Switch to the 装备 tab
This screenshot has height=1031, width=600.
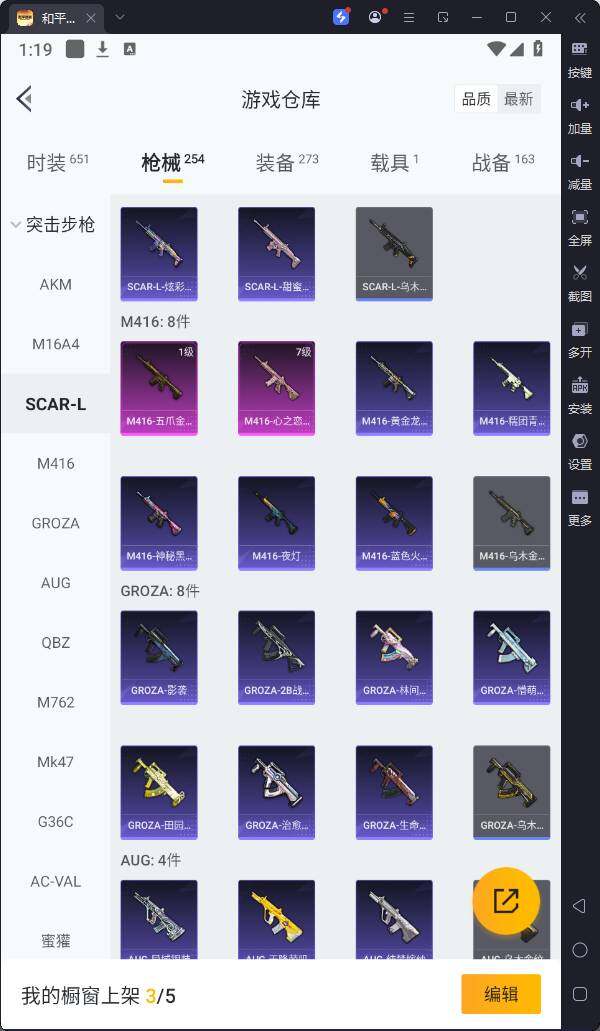pos(286,162)
